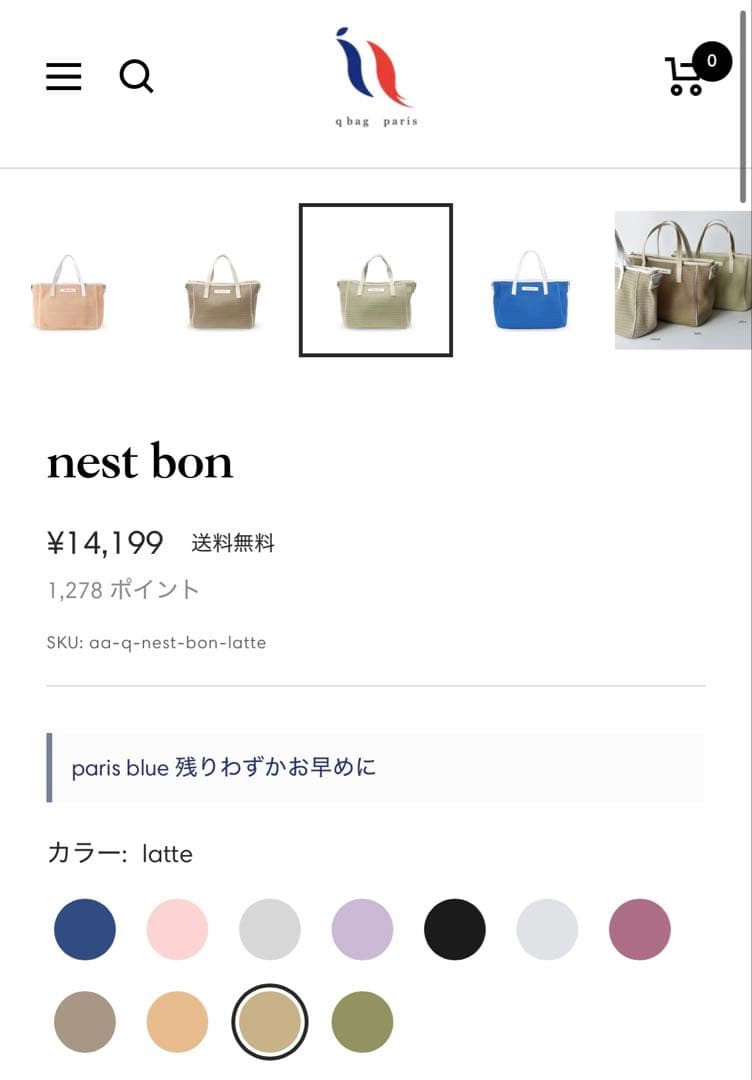Choose the navy blue color swatch
This screenshot has width=752, height=1080.
point(84,929)
